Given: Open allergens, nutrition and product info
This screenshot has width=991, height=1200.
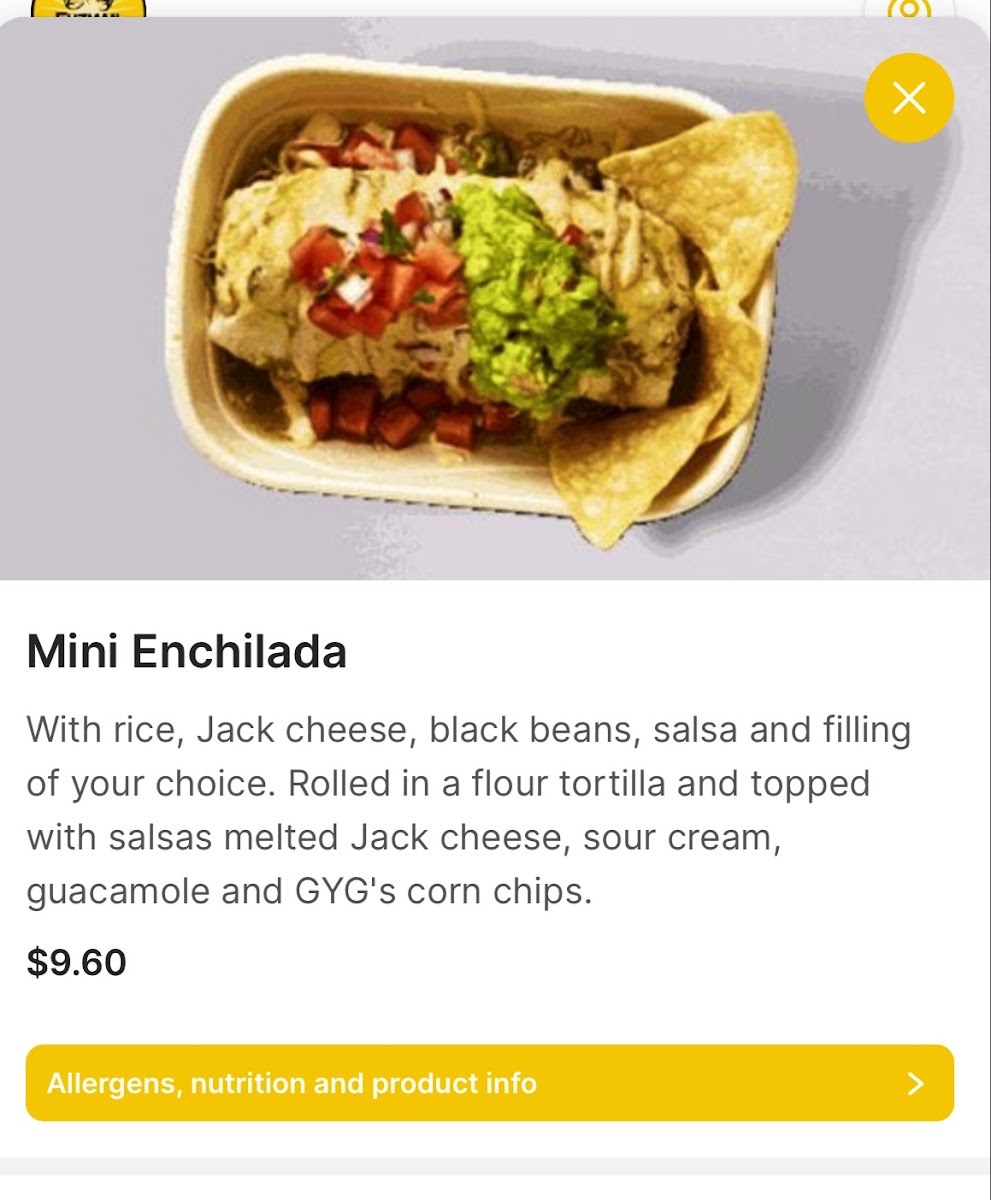Looking at the screenshot, I should coord(489,1083).
